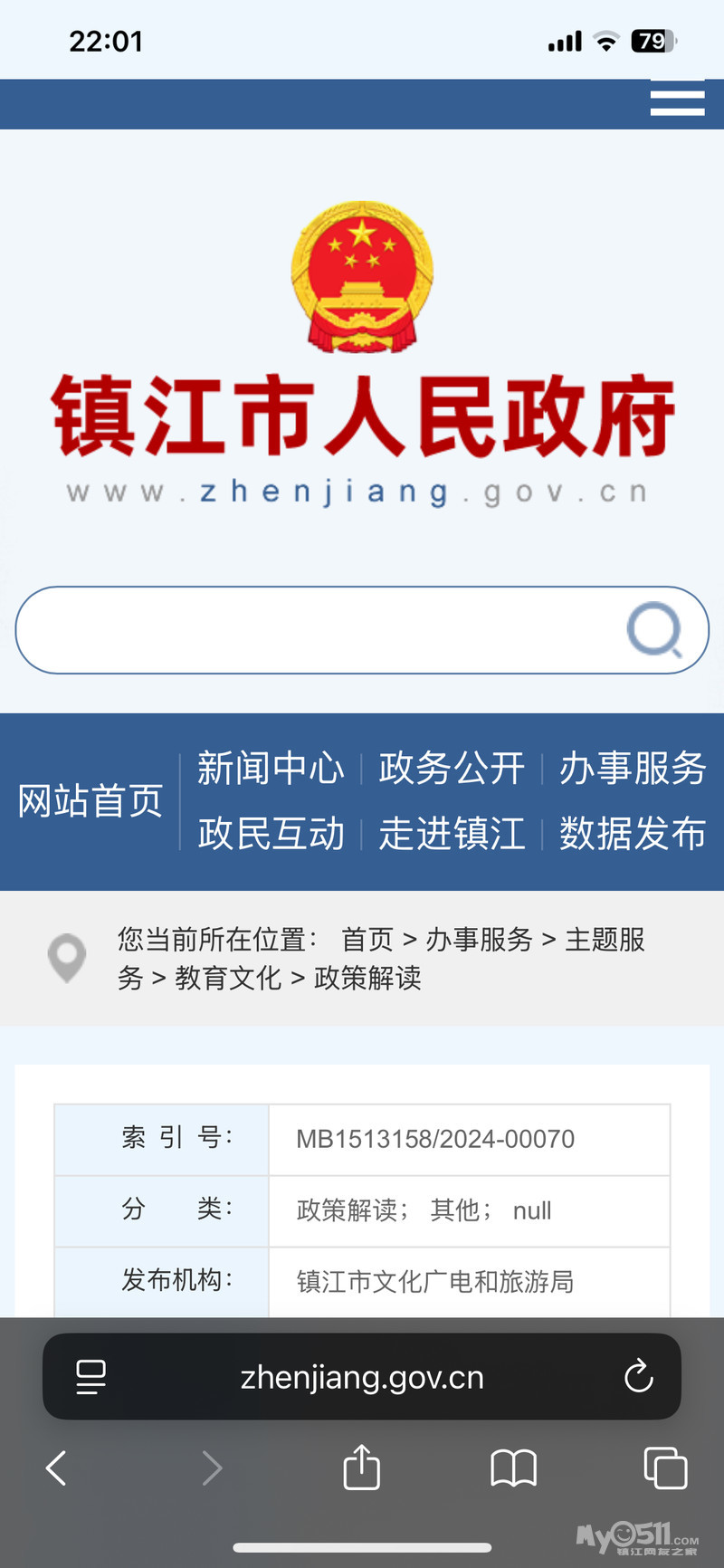Image resolution: width=724 pixels, height=1568 pixels.
Task: Show open browser tabs
Action: coord(665,1468)
